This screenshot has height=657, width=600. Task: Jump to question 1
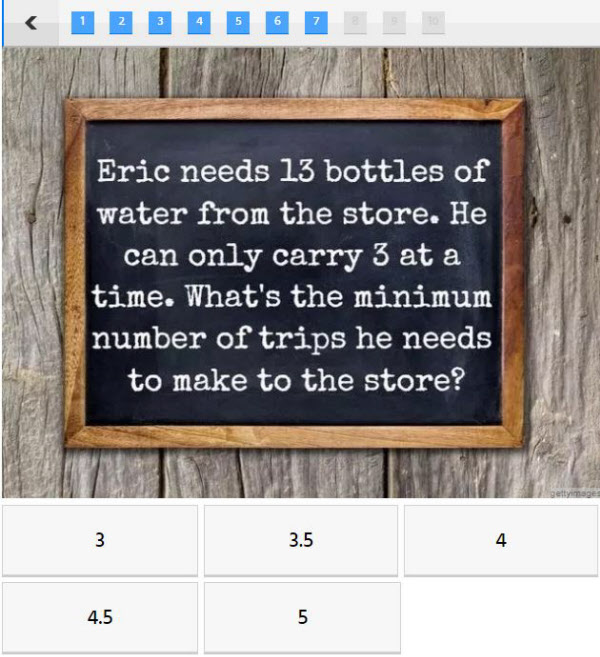coord(83,22)
